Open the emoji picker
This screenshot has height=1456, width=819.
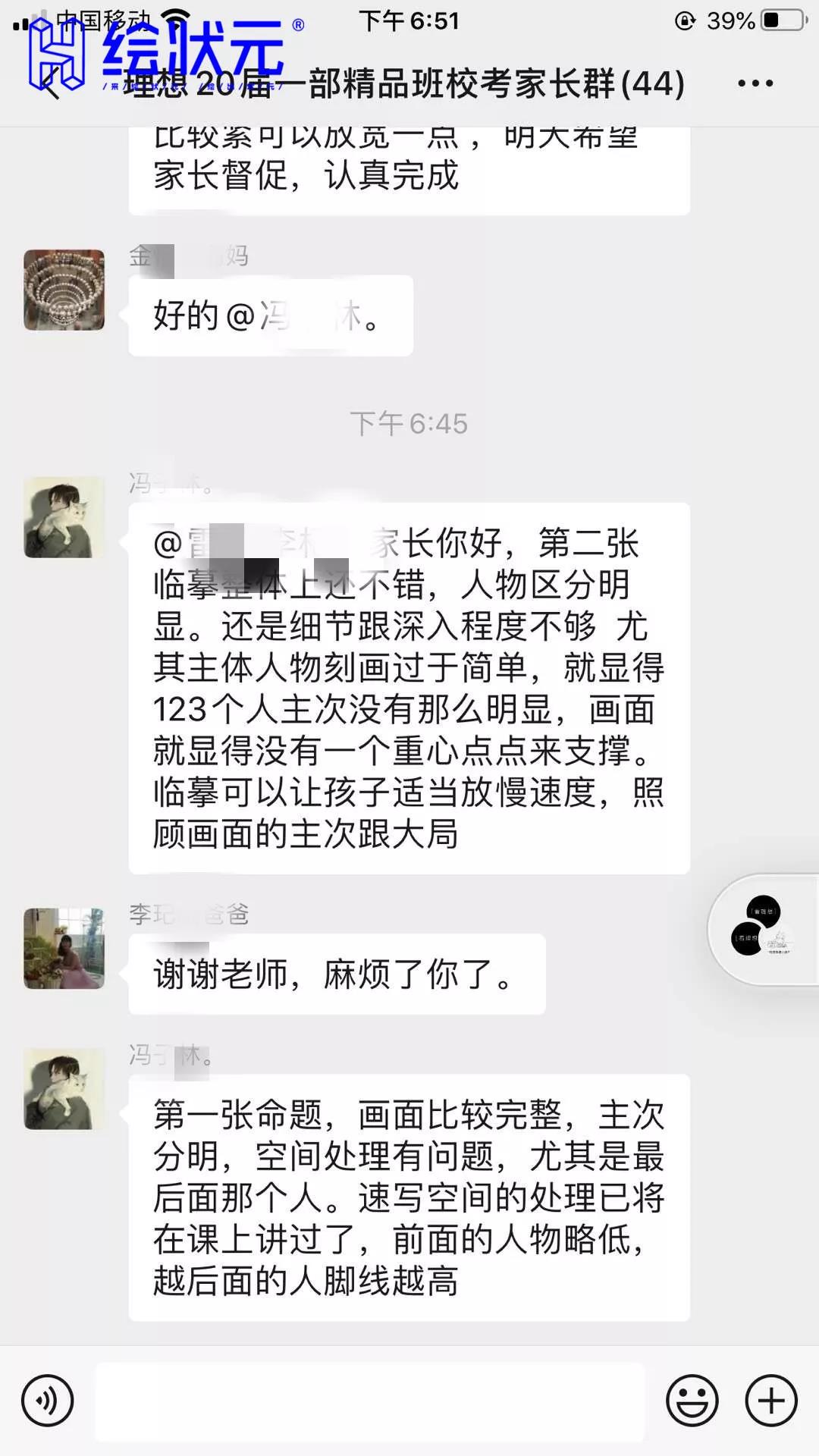(692, 1400)
